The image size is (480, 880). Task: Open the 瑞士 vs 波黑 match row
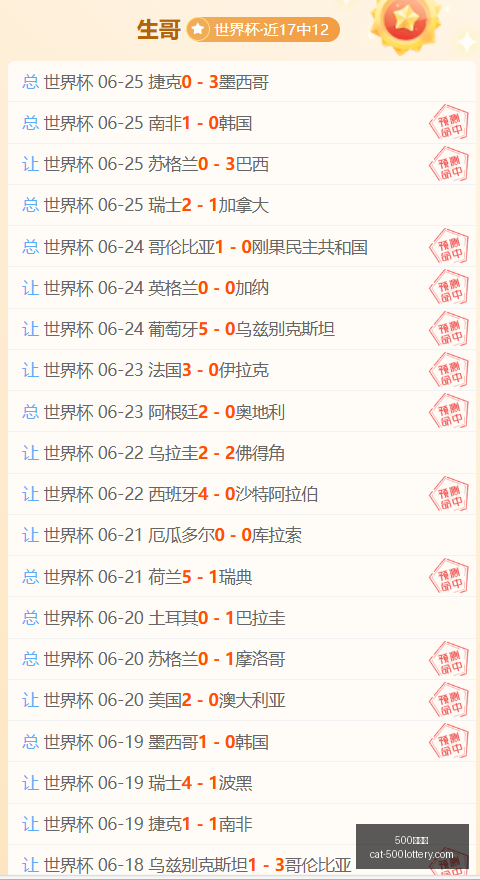(242, 783)
